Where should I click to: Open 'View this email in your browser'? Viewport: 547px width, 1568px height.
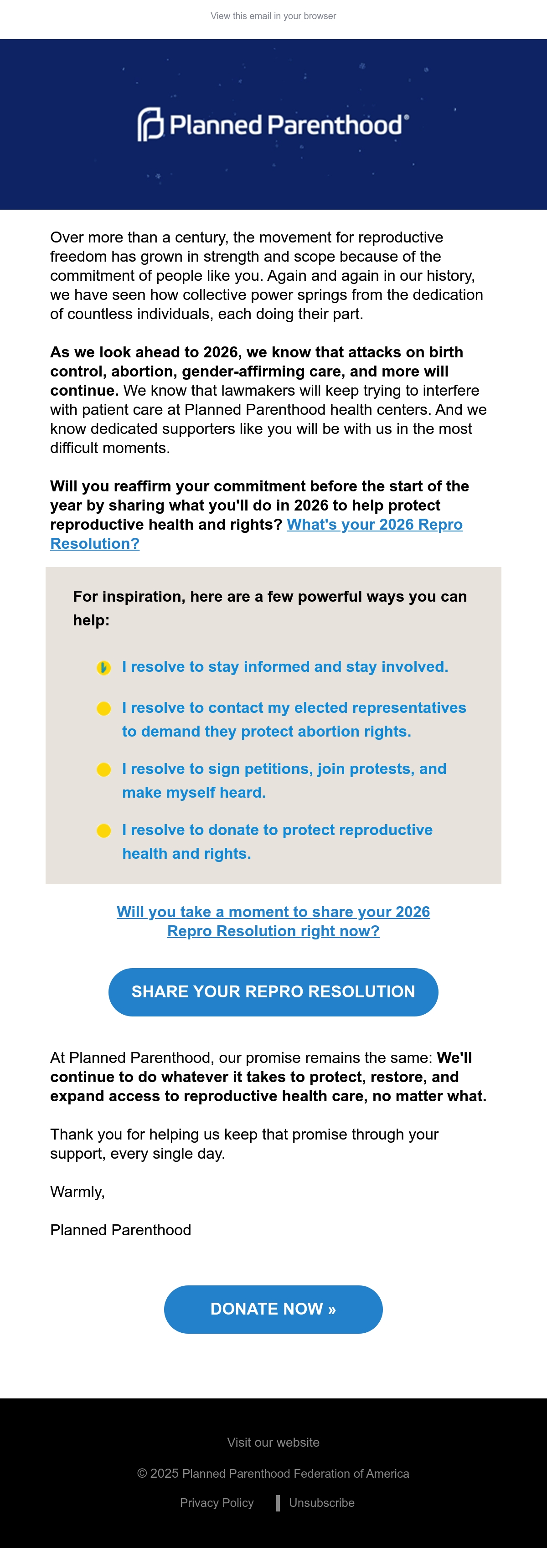pos(273,16)
